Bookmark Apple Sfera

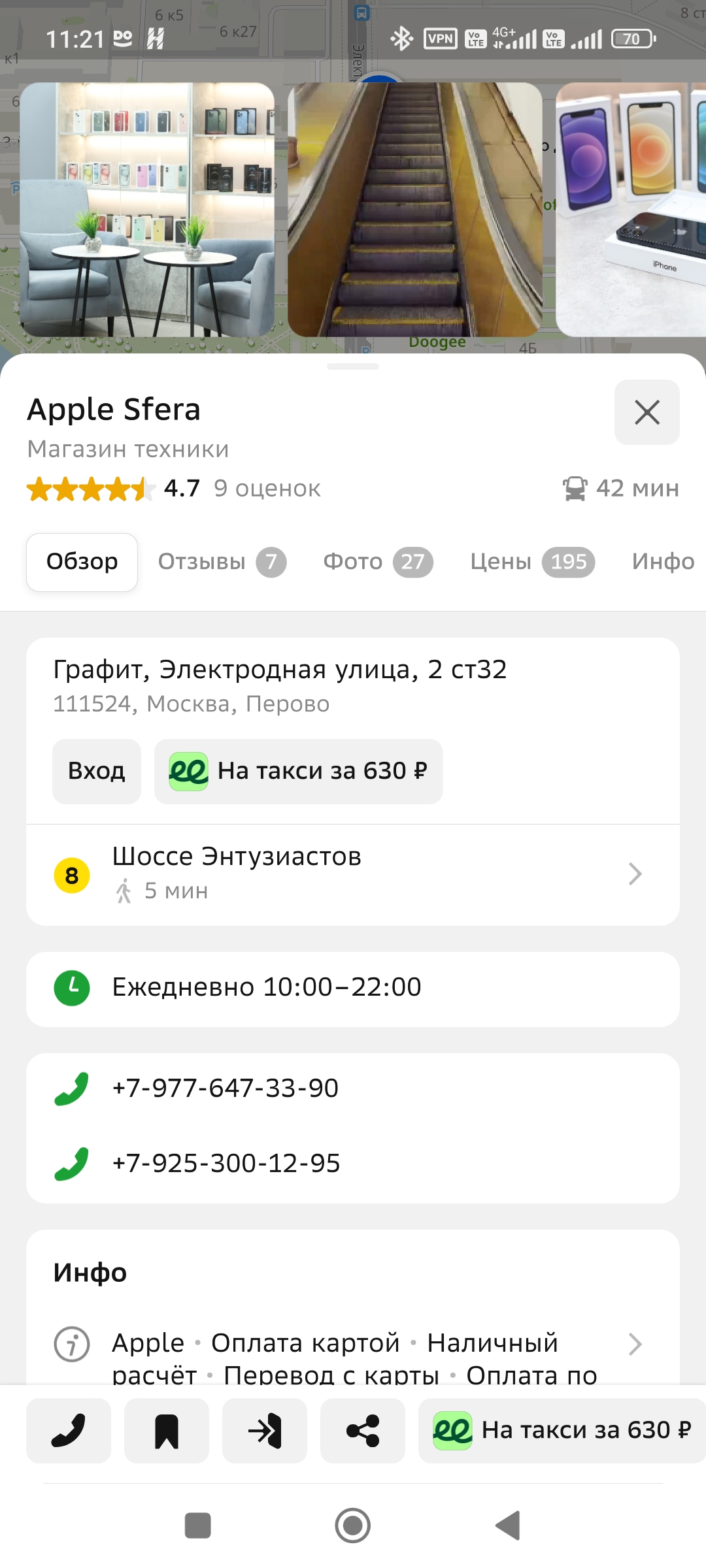coord(167,1430)
